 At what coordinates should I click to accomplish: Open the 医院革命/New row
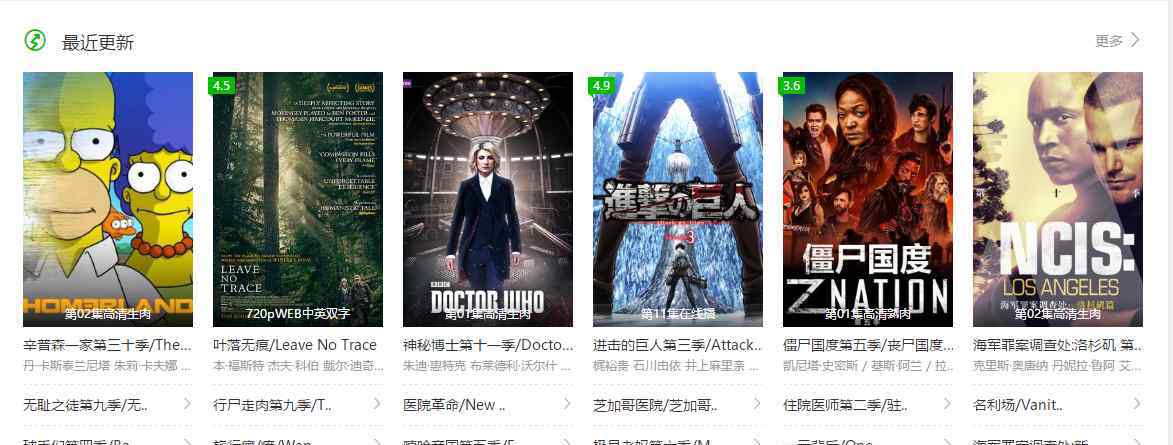pyautogui.click(x=454, y=405)
